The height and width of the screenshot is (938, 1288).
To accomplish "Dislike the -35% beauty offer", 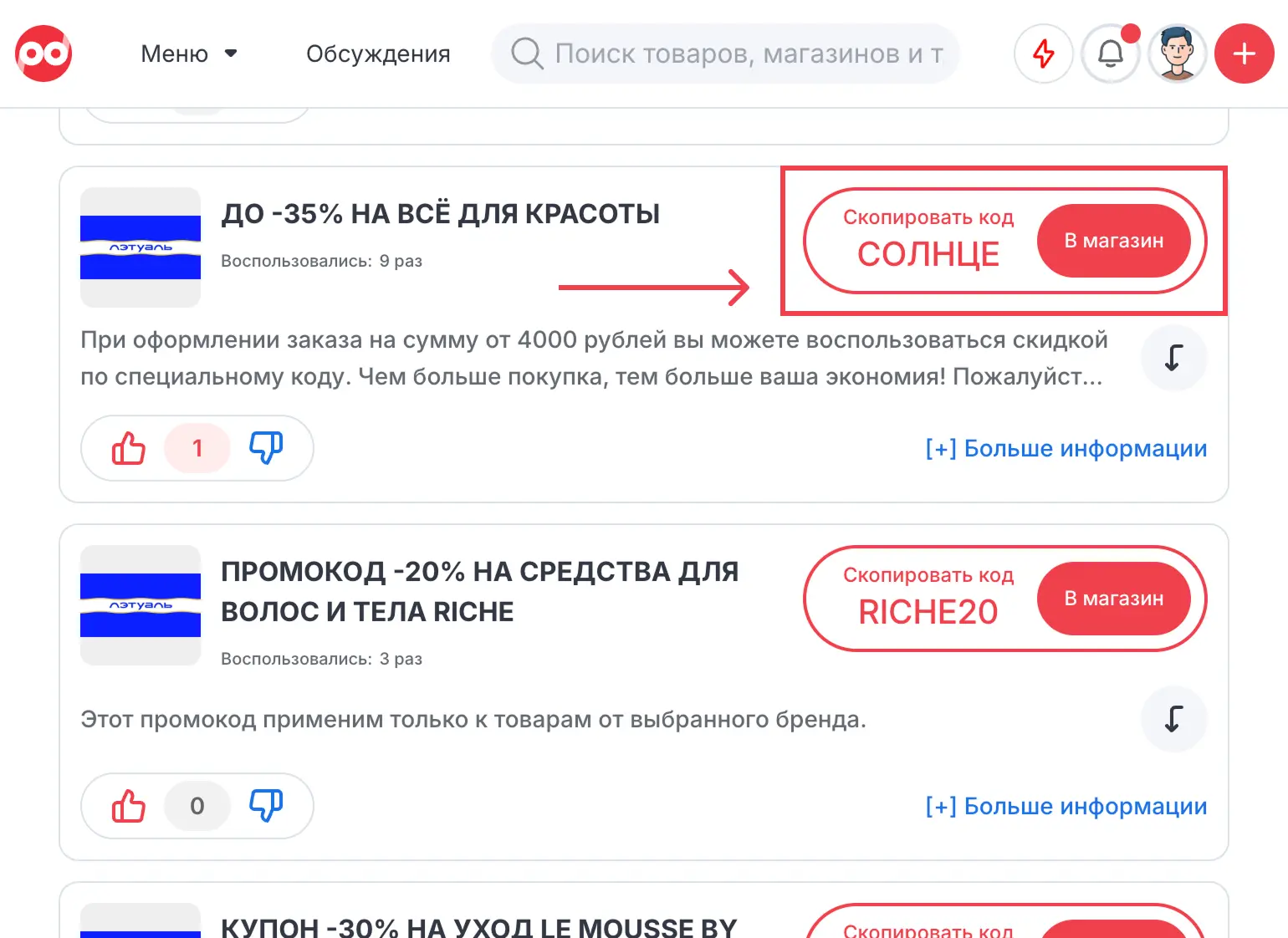I will 266,448.
